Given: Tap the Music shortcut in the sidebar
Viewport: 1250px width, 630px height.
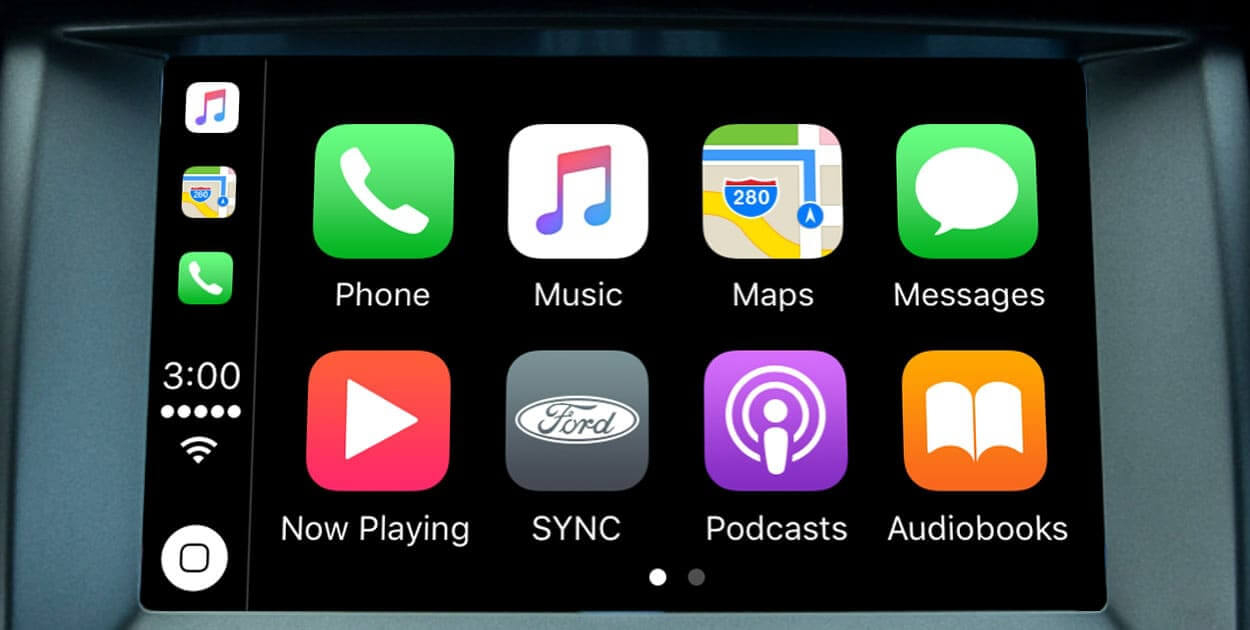Looking at the screenshot, I should tap(211, 107).
